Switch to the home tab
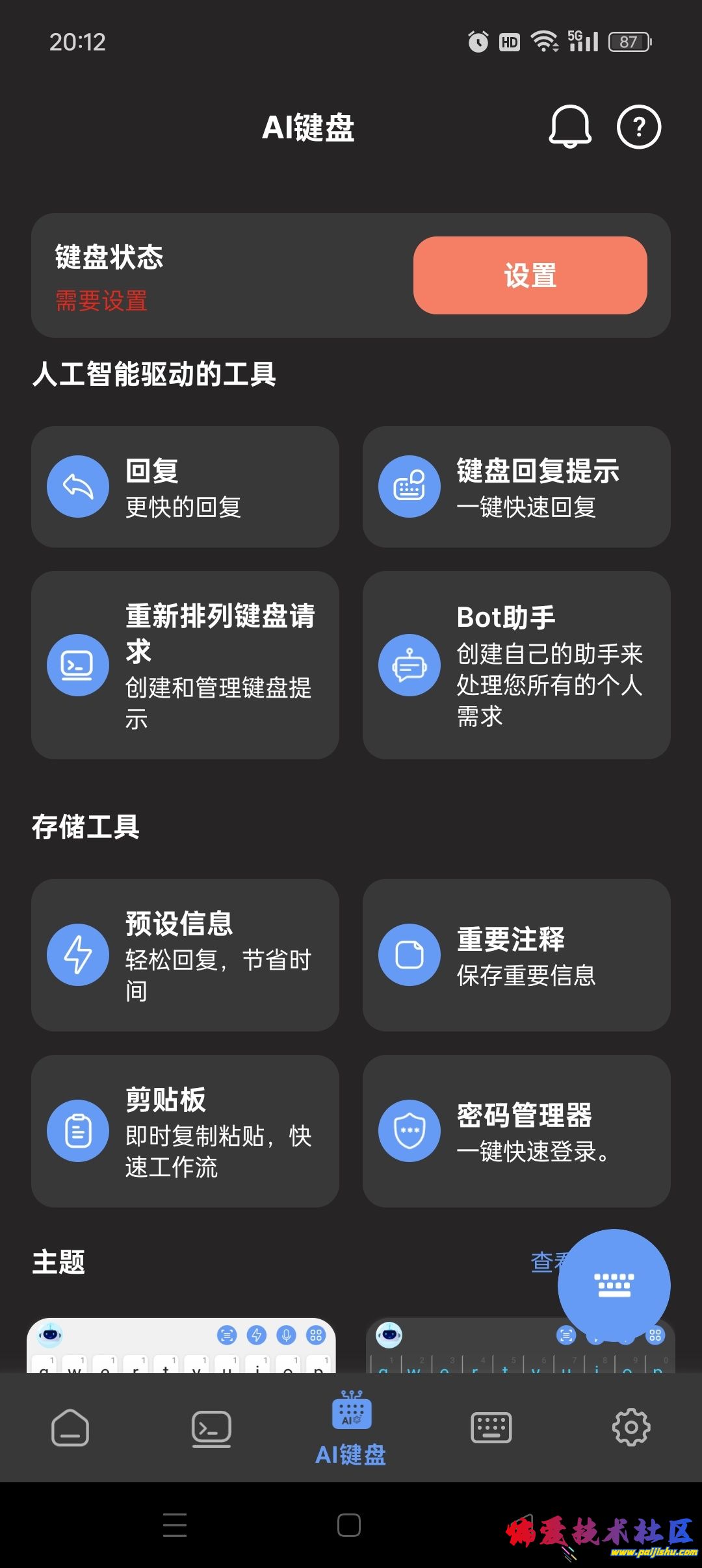Viewport: 702px width, 1568px height. [70, 1428]
